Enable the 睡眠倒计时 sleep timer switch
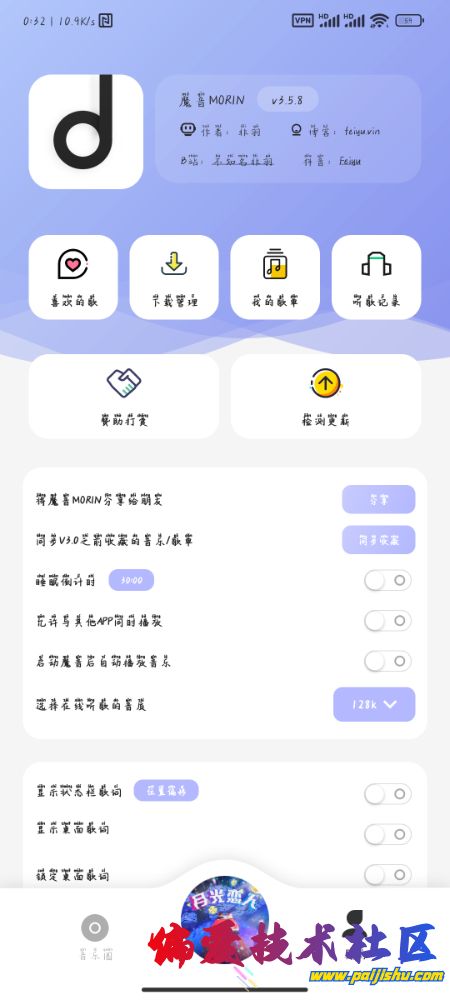Image resolution: width=450 pixels, height=1000 pixels. point(388,580)
